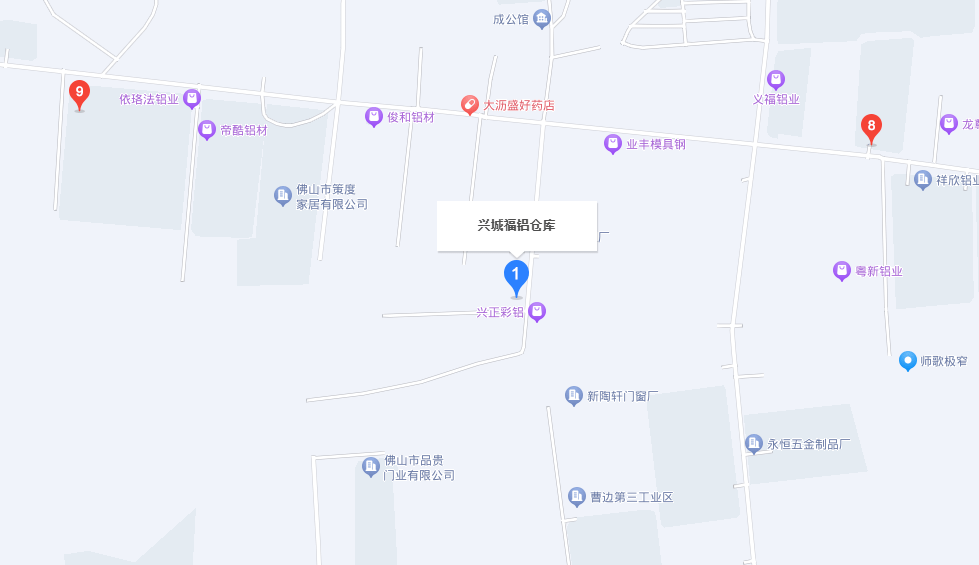Tap the 帝酷铝材 place marker

(207, 130)
